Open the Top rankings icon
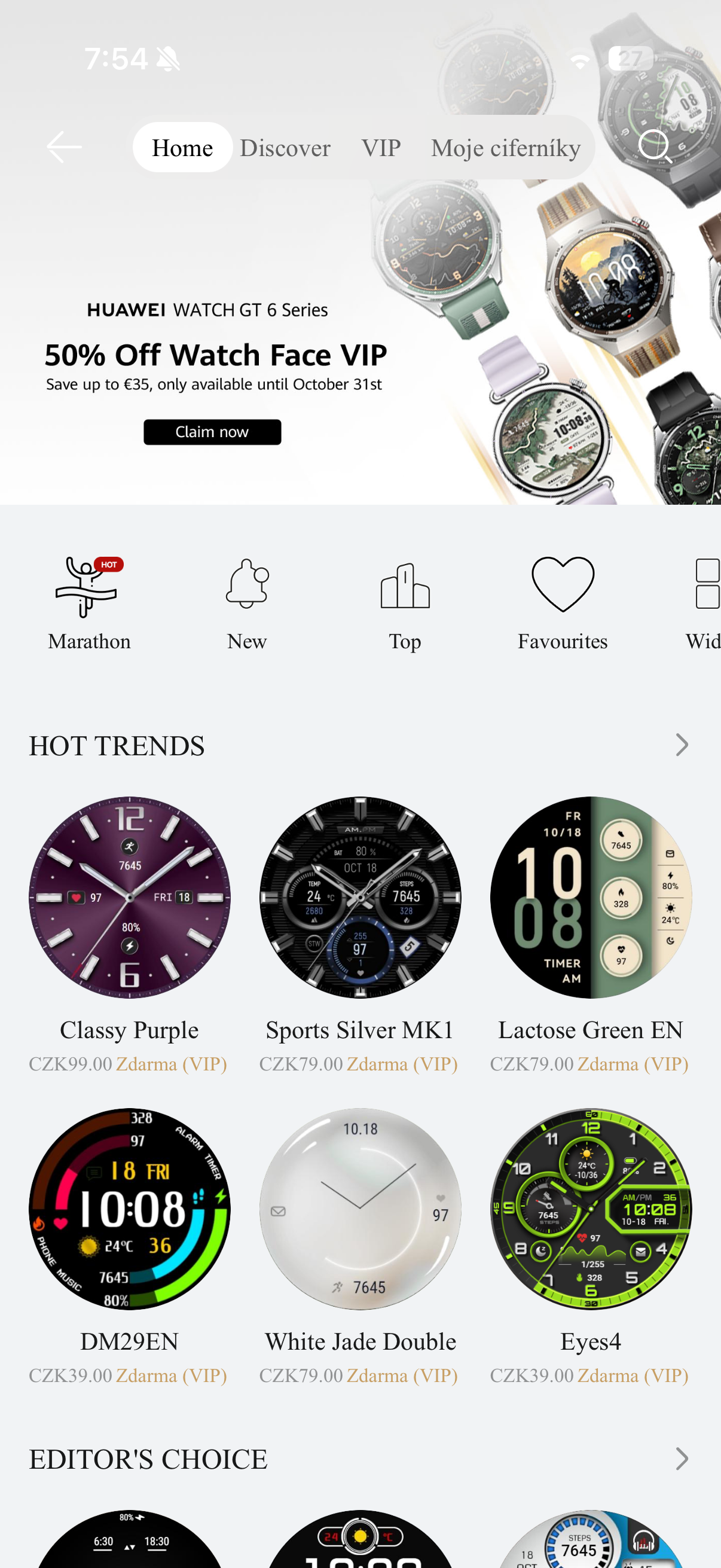The height and width of the screenshot is (1568, 721). point(405,586)
